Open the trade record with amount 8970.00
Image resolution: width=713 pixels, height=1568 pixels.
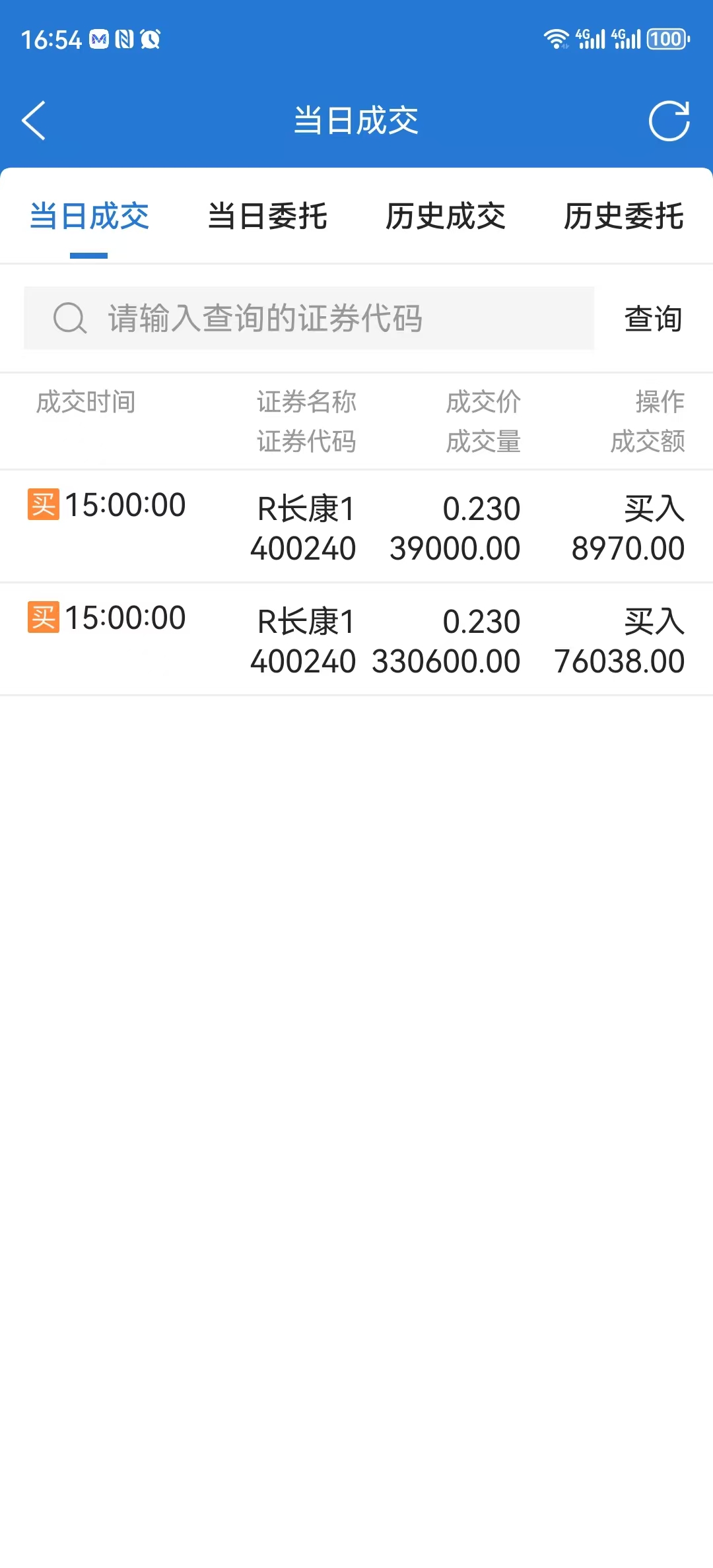pyautogui.click(x=356, y=527)
